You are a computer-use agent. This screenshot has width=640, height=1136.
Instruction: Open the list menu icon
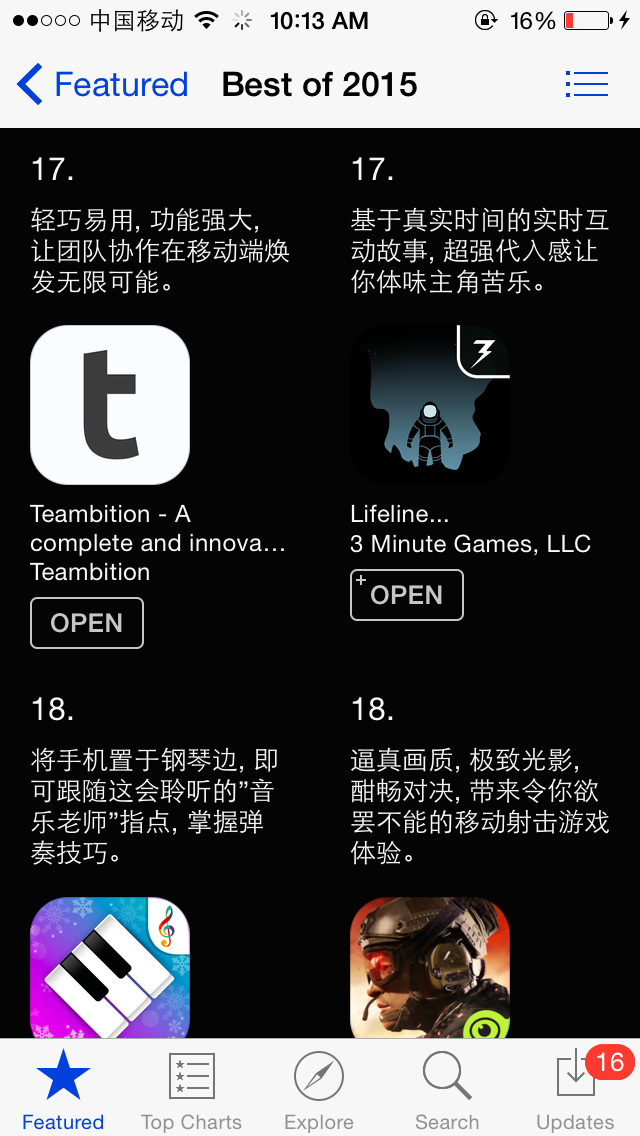pyautogui.click(x=586, y=84)
